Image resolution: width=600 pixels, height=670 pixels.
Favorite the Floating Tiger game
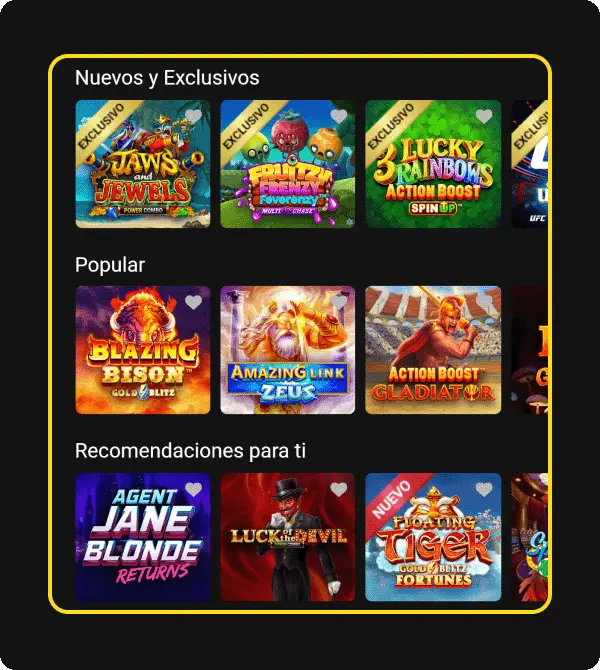click(484, 490)
